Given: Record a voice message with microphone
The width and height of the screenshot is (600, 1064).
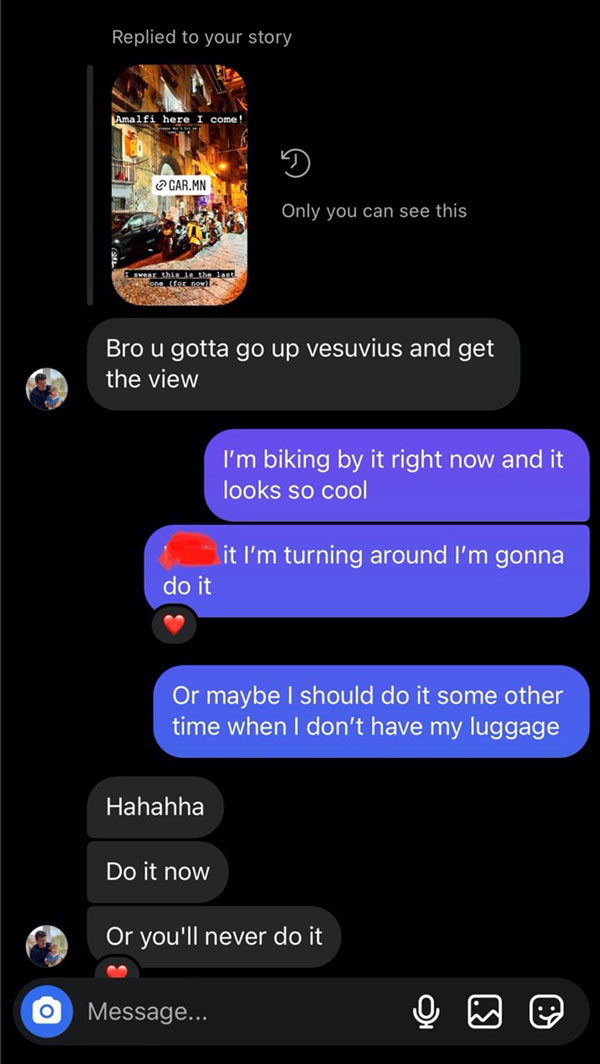Looking at the screenshot, I should [x=426, y=1012].
